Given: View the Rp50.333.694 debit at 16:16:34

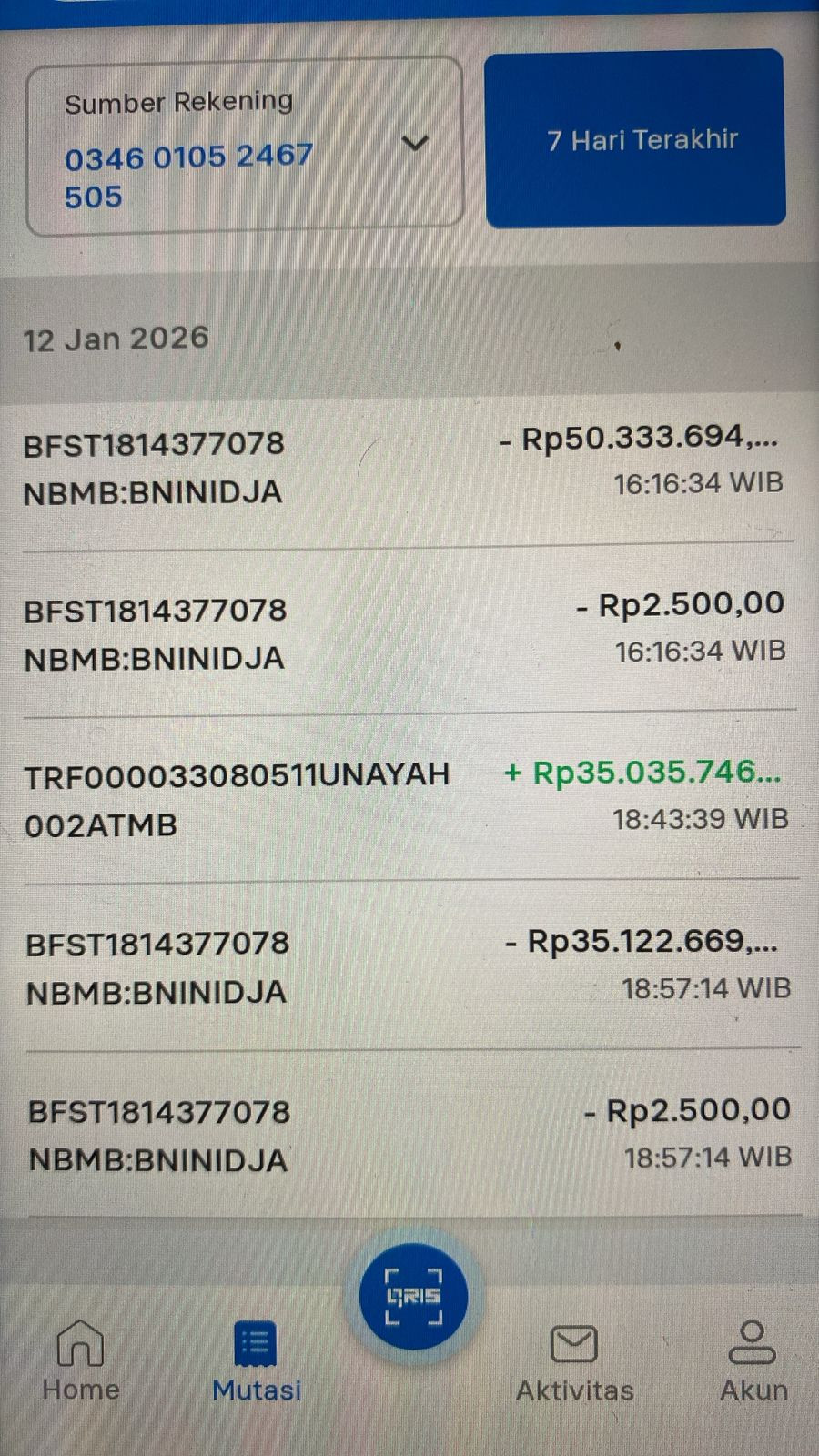Looking at the screenshot, I should pyautogui.click(x=409, y=466).
